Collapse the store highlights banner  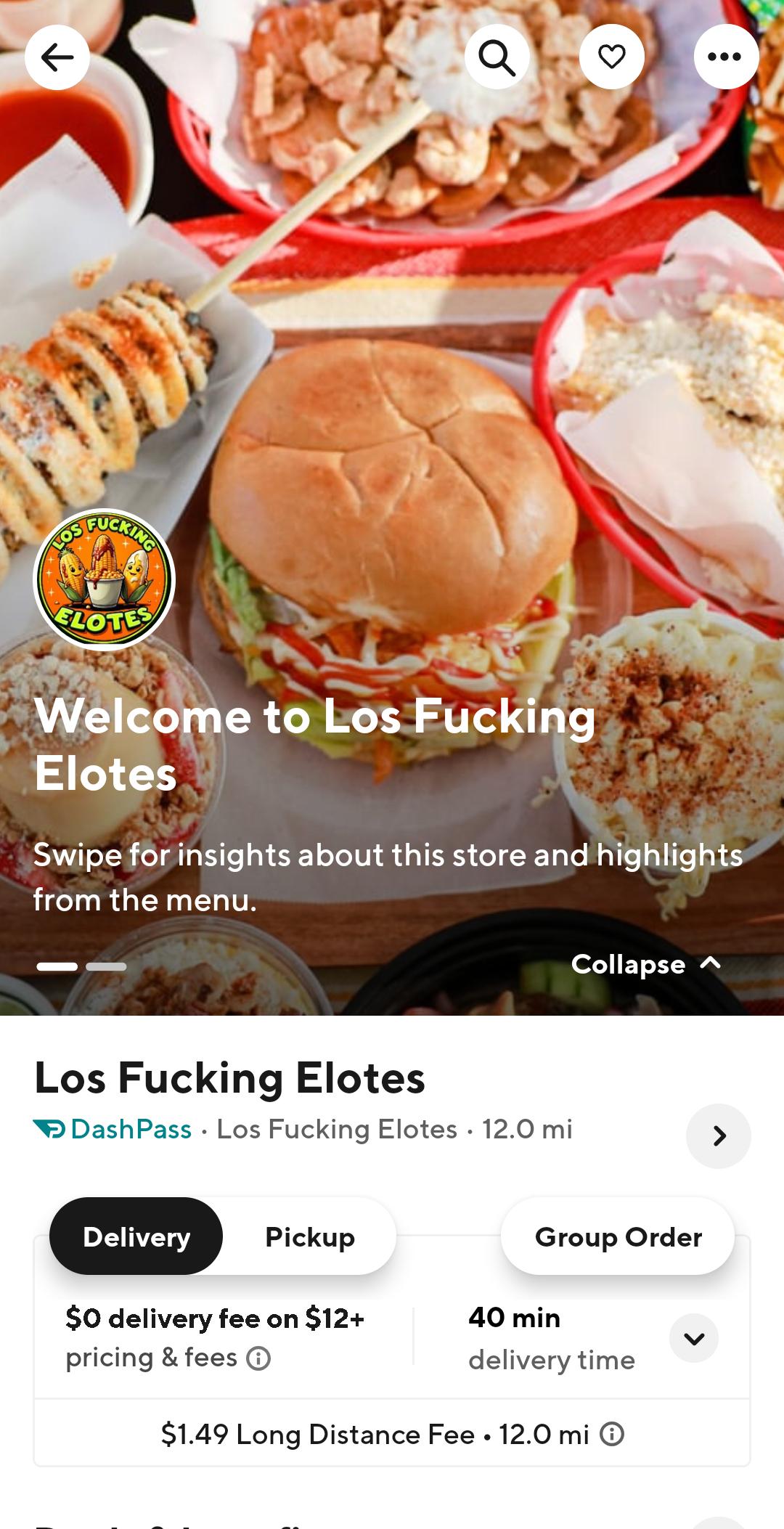(646, 964)
